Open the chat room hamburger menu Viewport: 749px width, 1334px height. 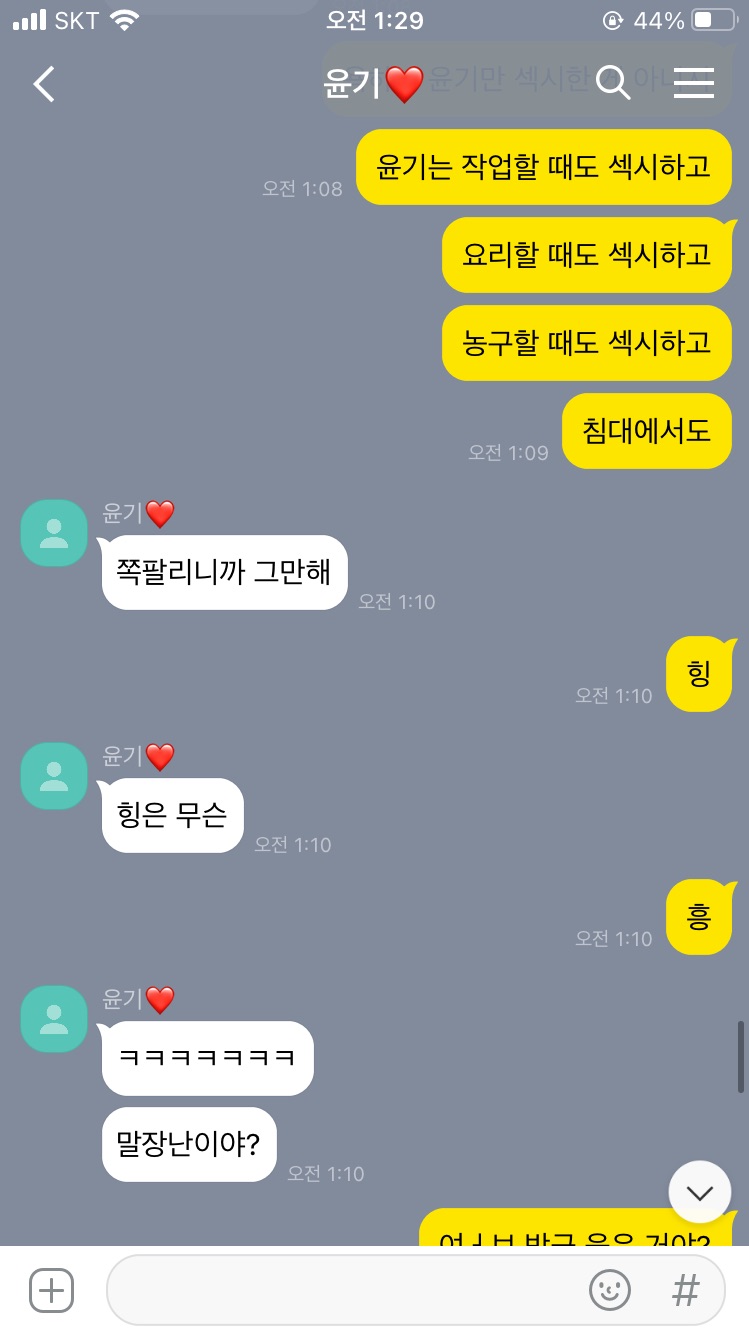[x=693, y=84]
